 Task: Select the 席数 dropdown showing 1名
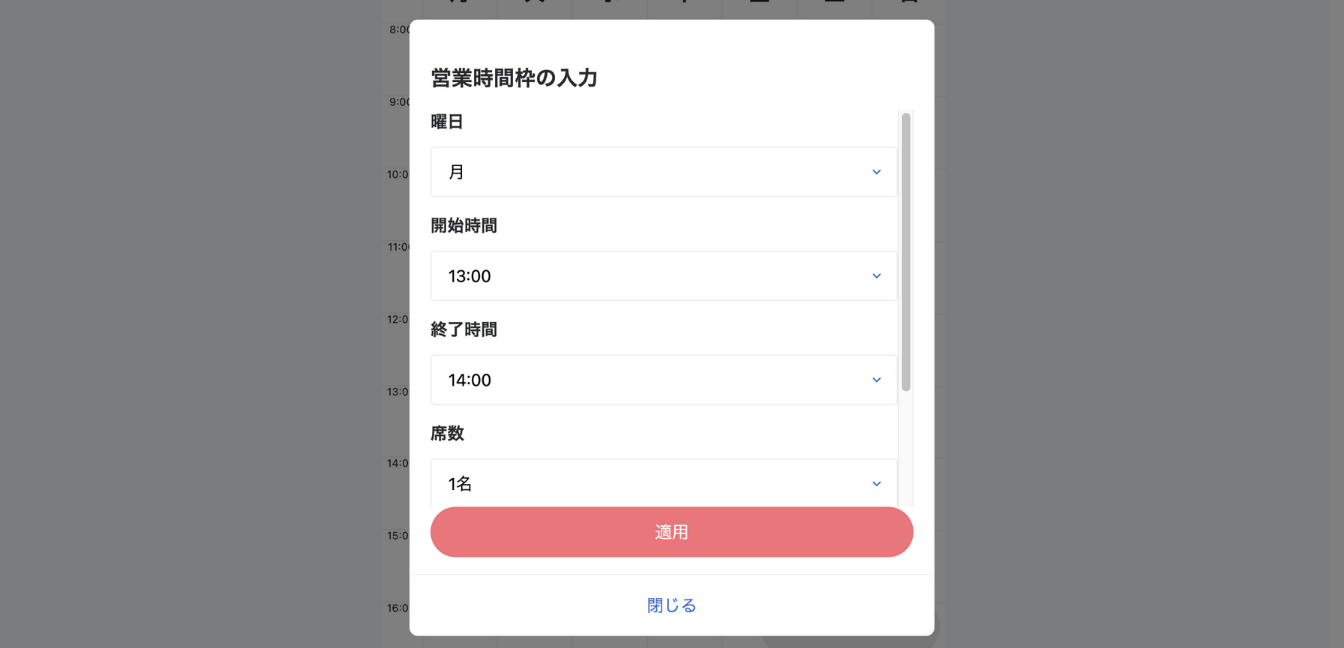coord(664,483)
